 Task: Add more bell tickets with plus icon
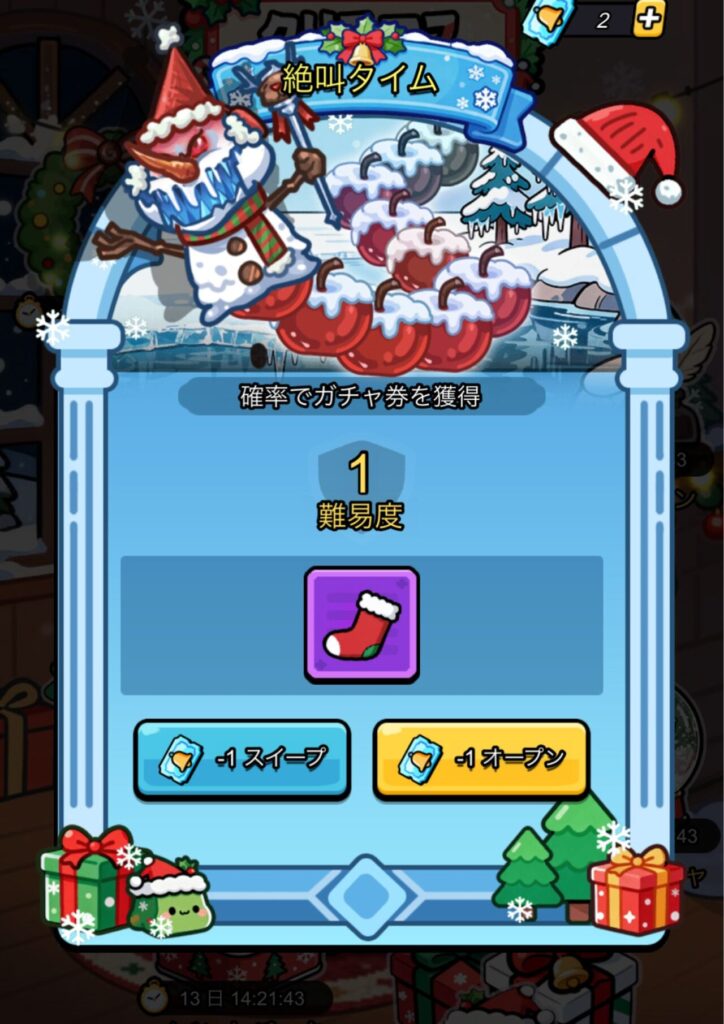[x=648, y=19]
